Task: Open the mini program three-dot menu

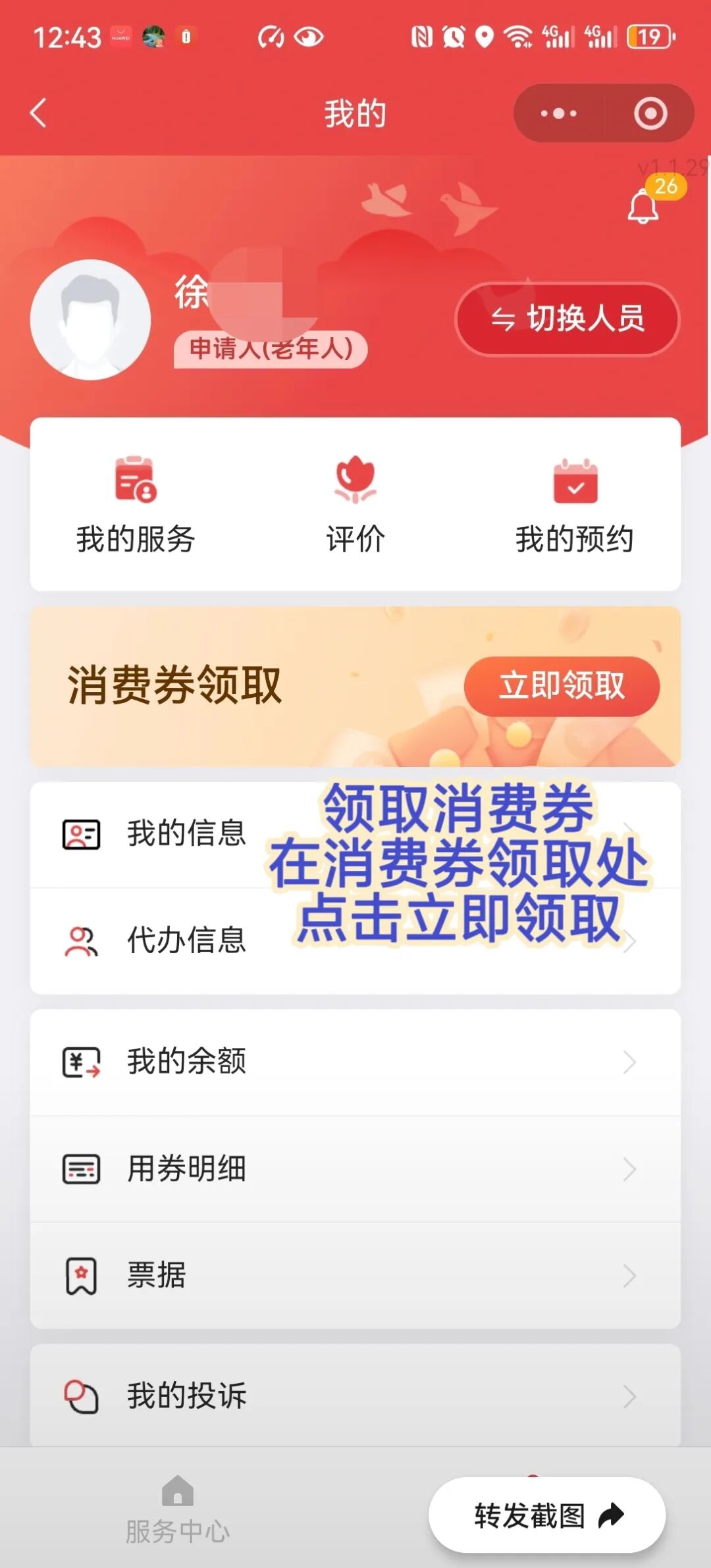Action: 558,113
